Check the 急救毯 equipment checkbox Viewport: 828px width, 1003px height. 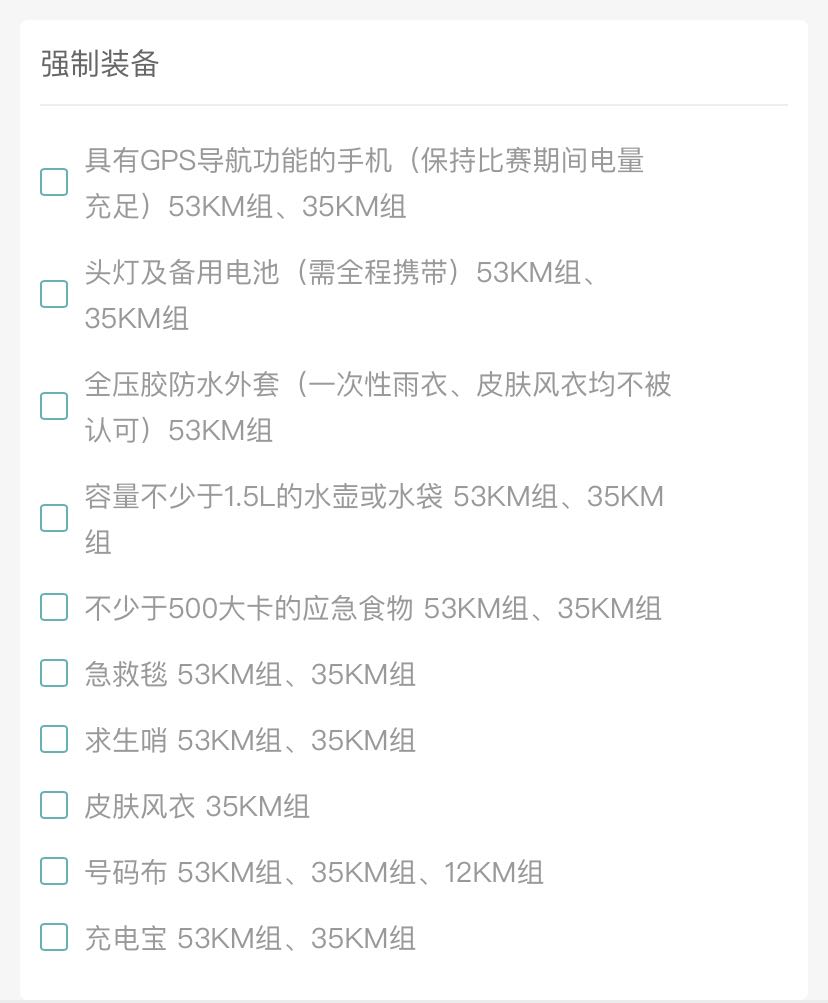[53, 673]
